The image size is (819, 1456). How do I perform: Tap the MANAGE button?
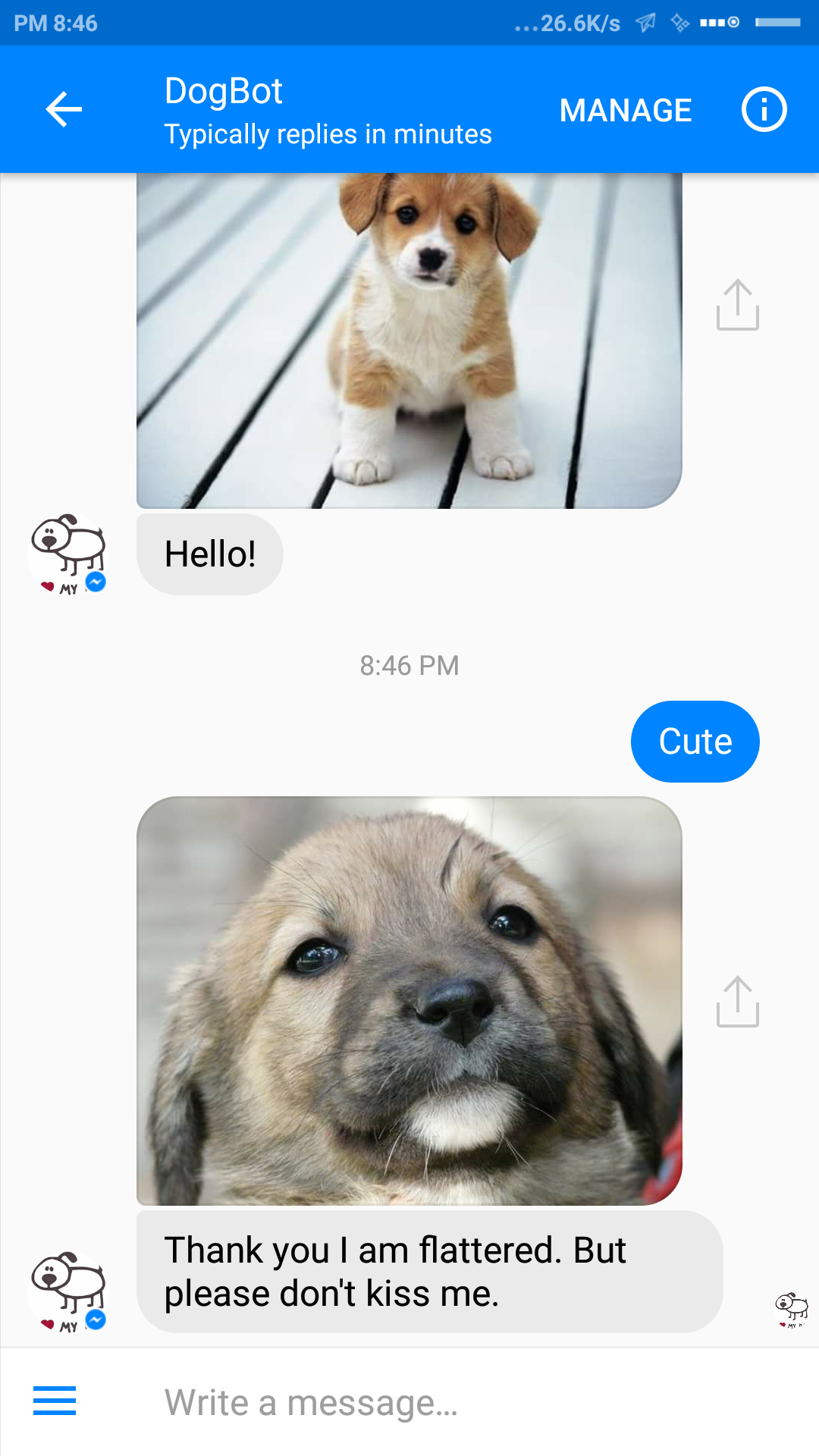coord(626,111)
